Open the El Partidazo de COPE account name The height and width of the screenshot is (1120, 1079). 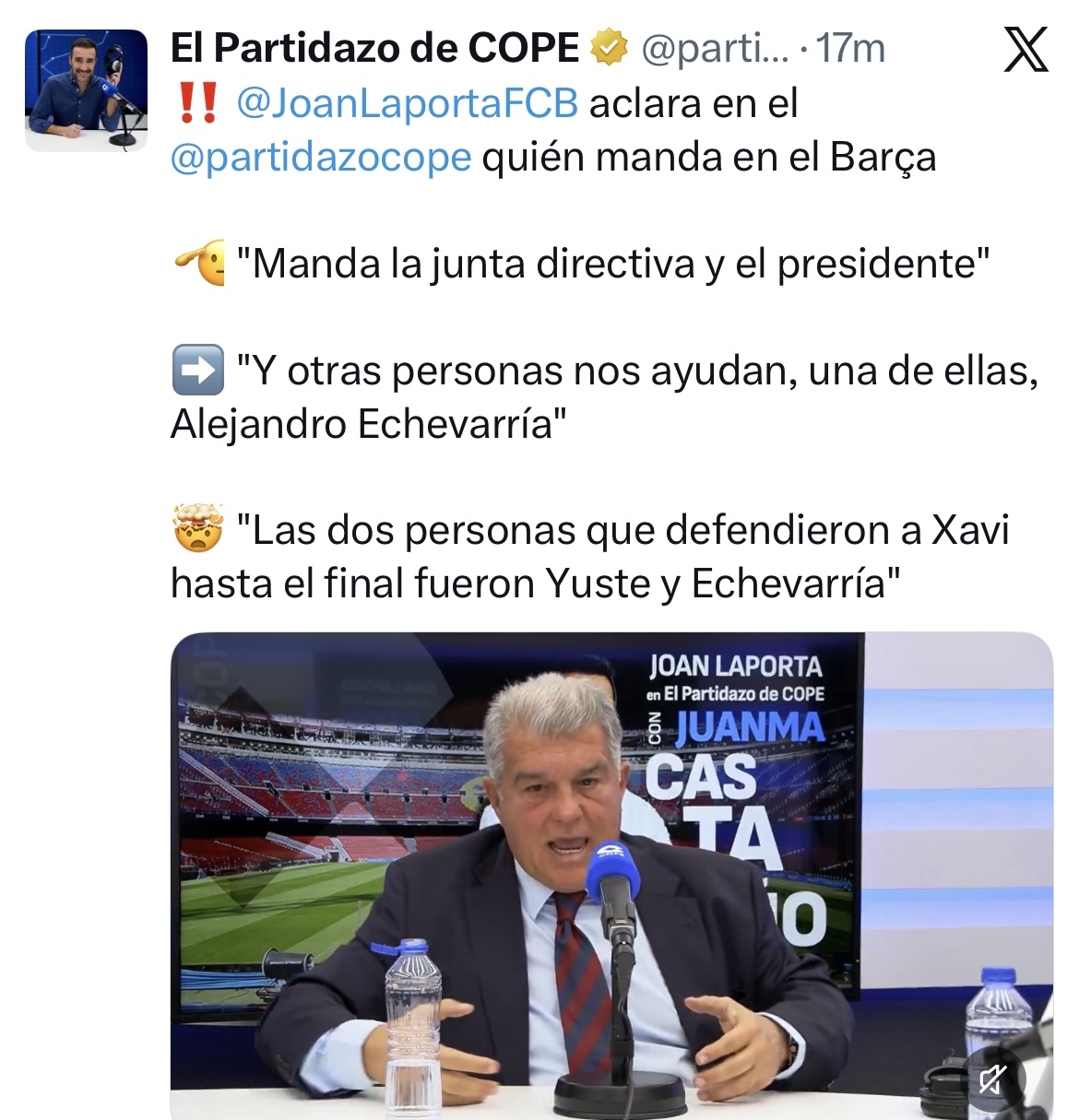tap(374, 48)
